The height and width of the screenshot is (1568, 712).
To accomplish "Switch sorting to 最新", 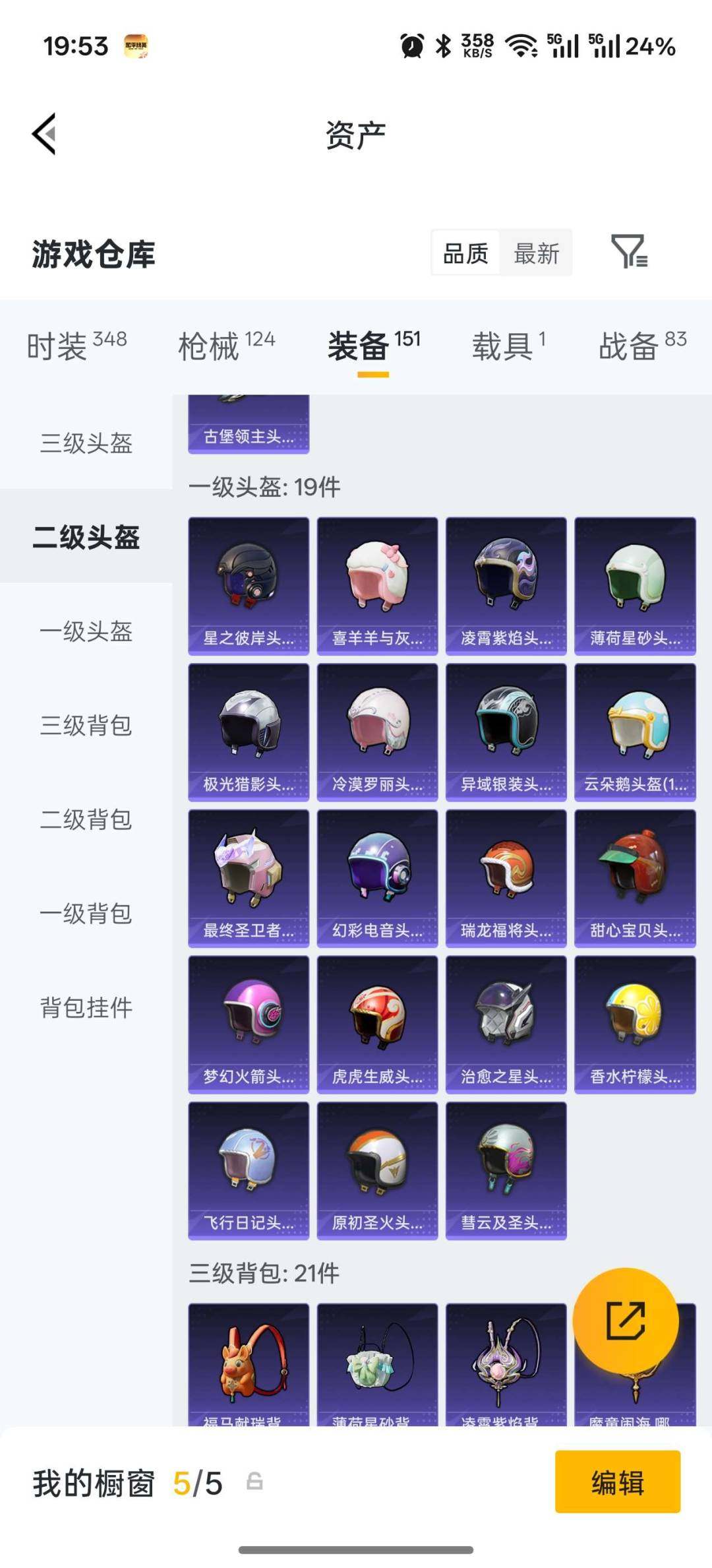I will click(536, 253).
